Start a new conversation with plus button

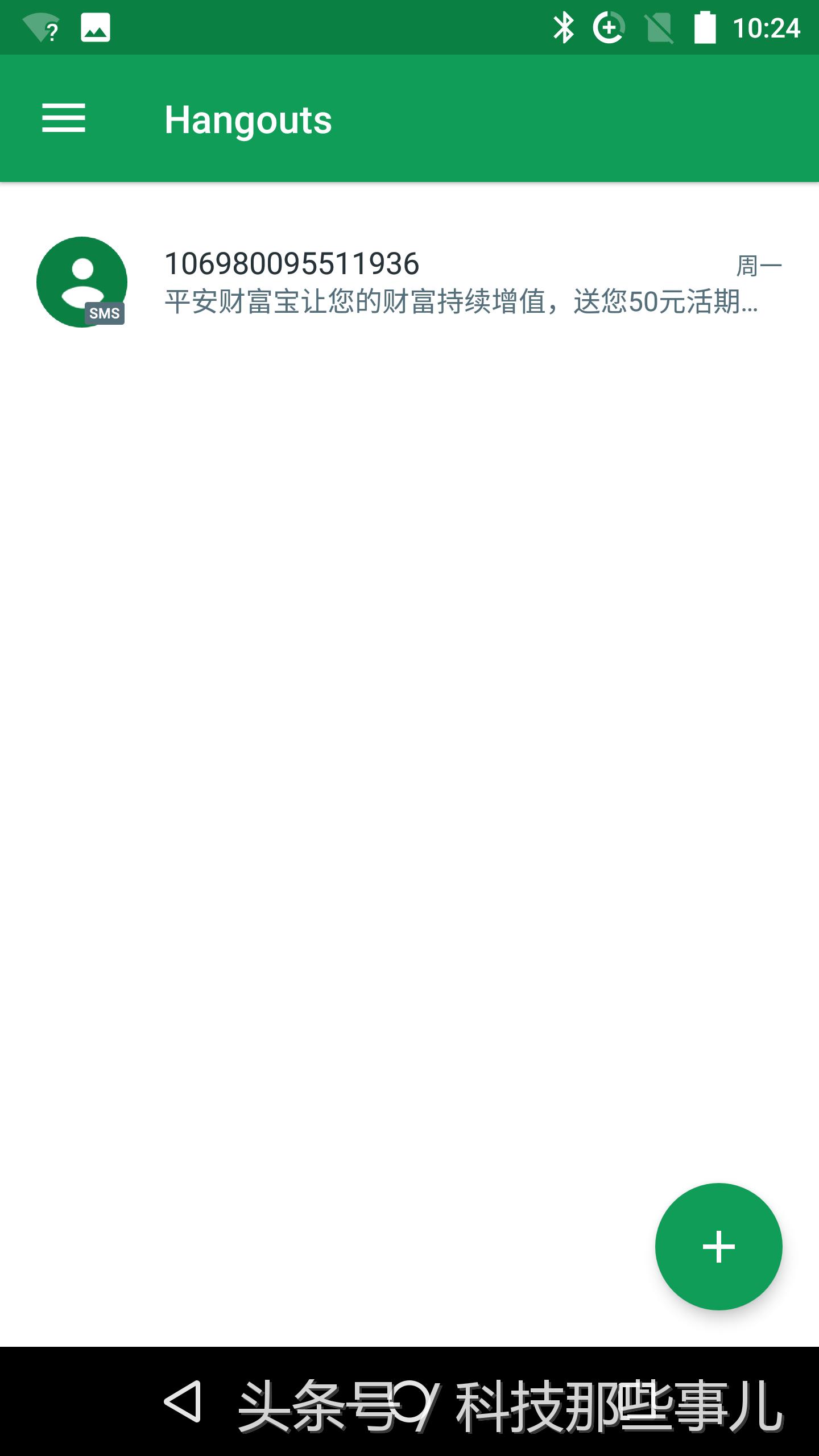(x=718, y=1246)
